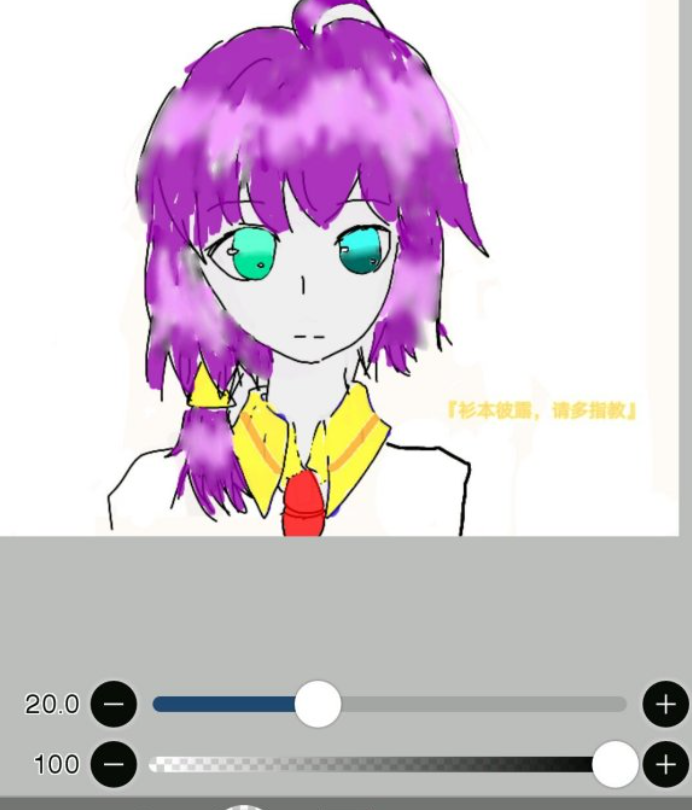Decrease brush size with the minus button

point(114,704)
